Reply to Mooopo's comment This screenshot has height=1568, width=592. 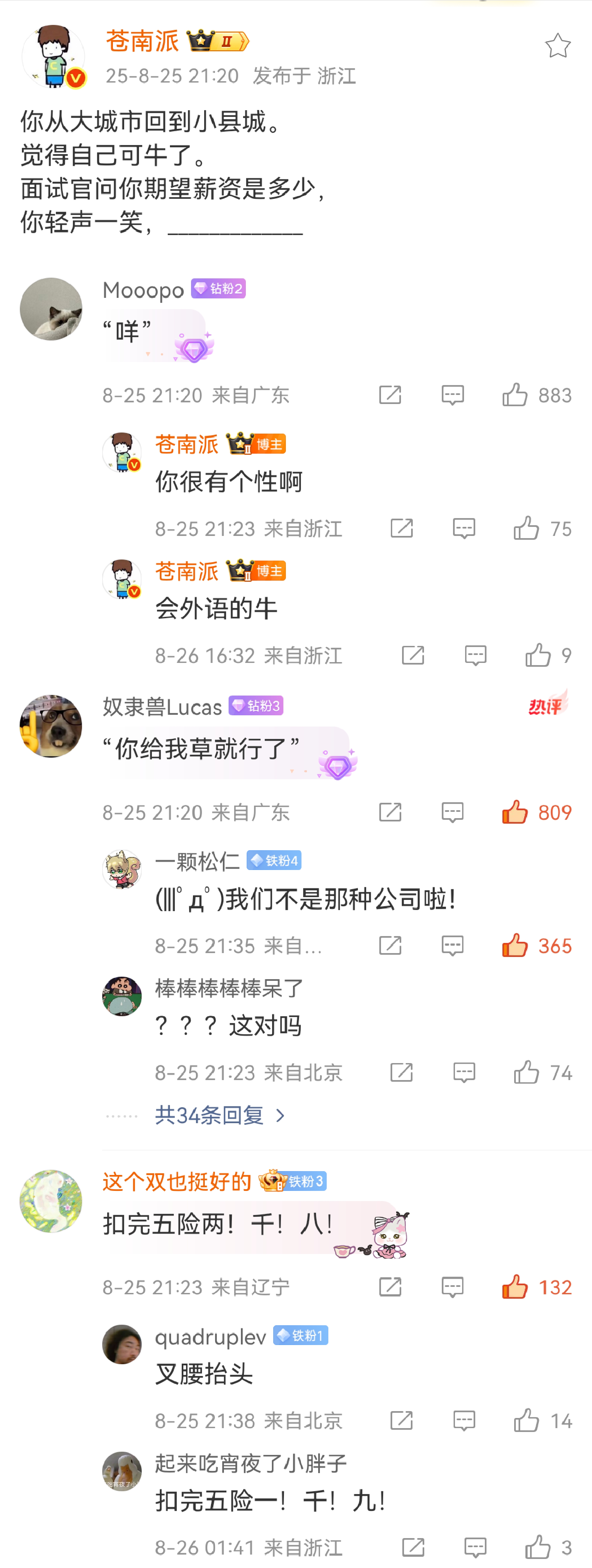[453, 395]
